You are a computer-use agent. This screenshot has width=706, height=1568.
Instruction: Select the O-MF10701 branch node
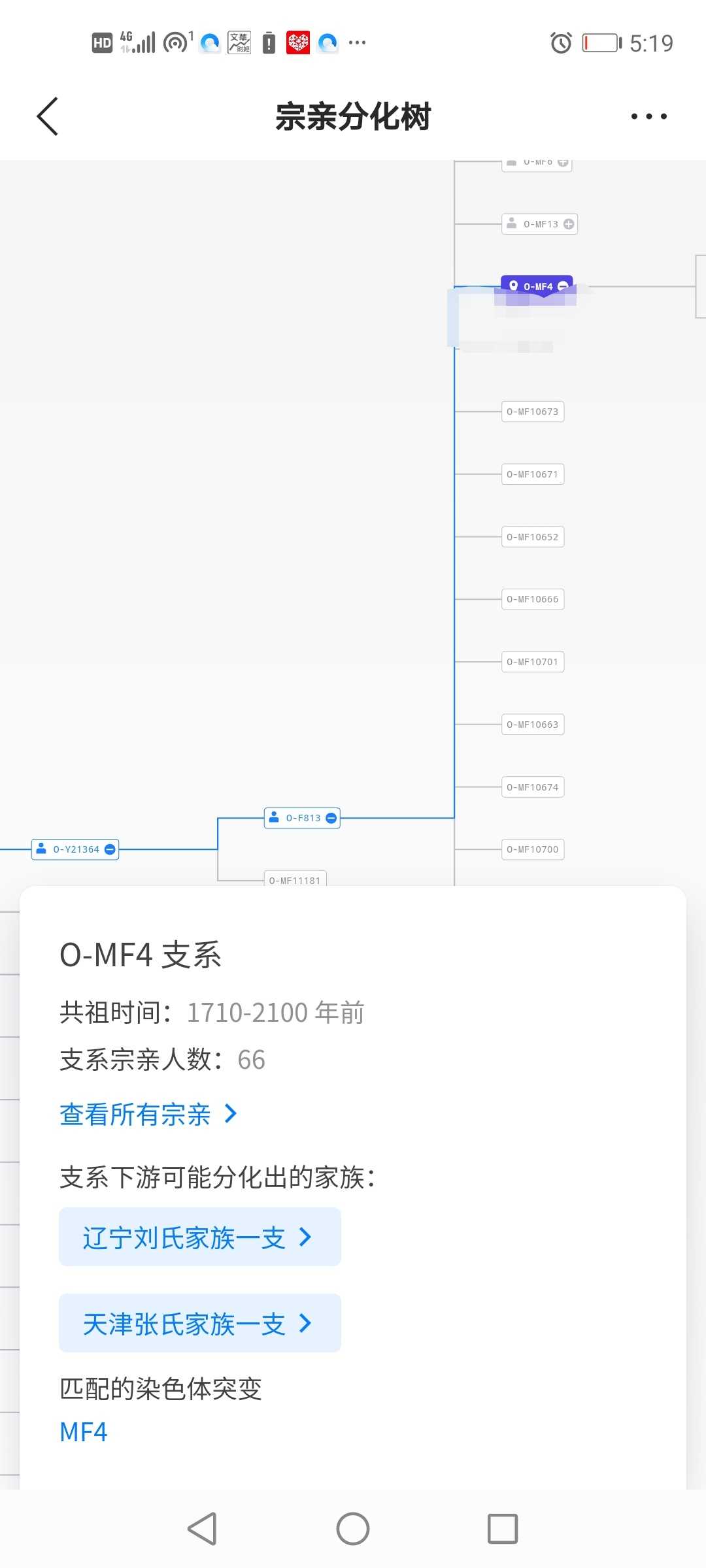(533, 662)
